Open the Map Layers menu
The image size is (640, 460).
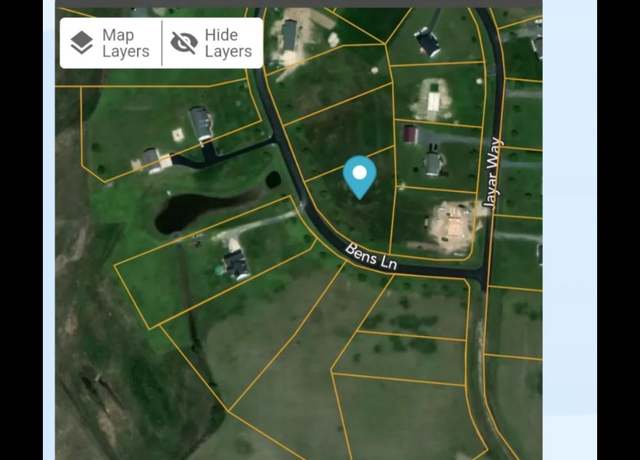[x=110, y=43]
